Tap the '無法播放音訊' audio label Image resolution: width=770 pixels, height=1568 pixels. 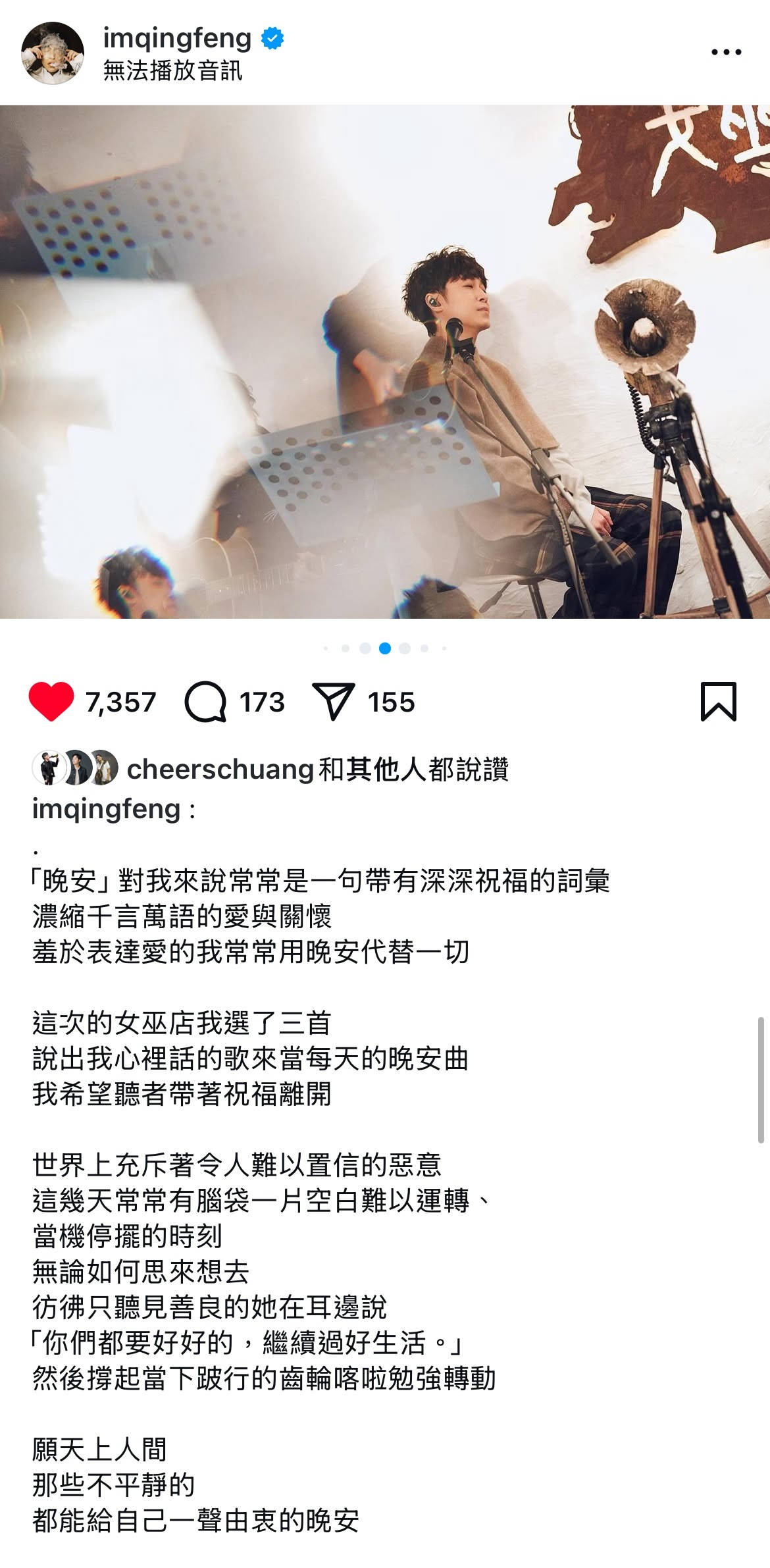[x=173, y=70]
